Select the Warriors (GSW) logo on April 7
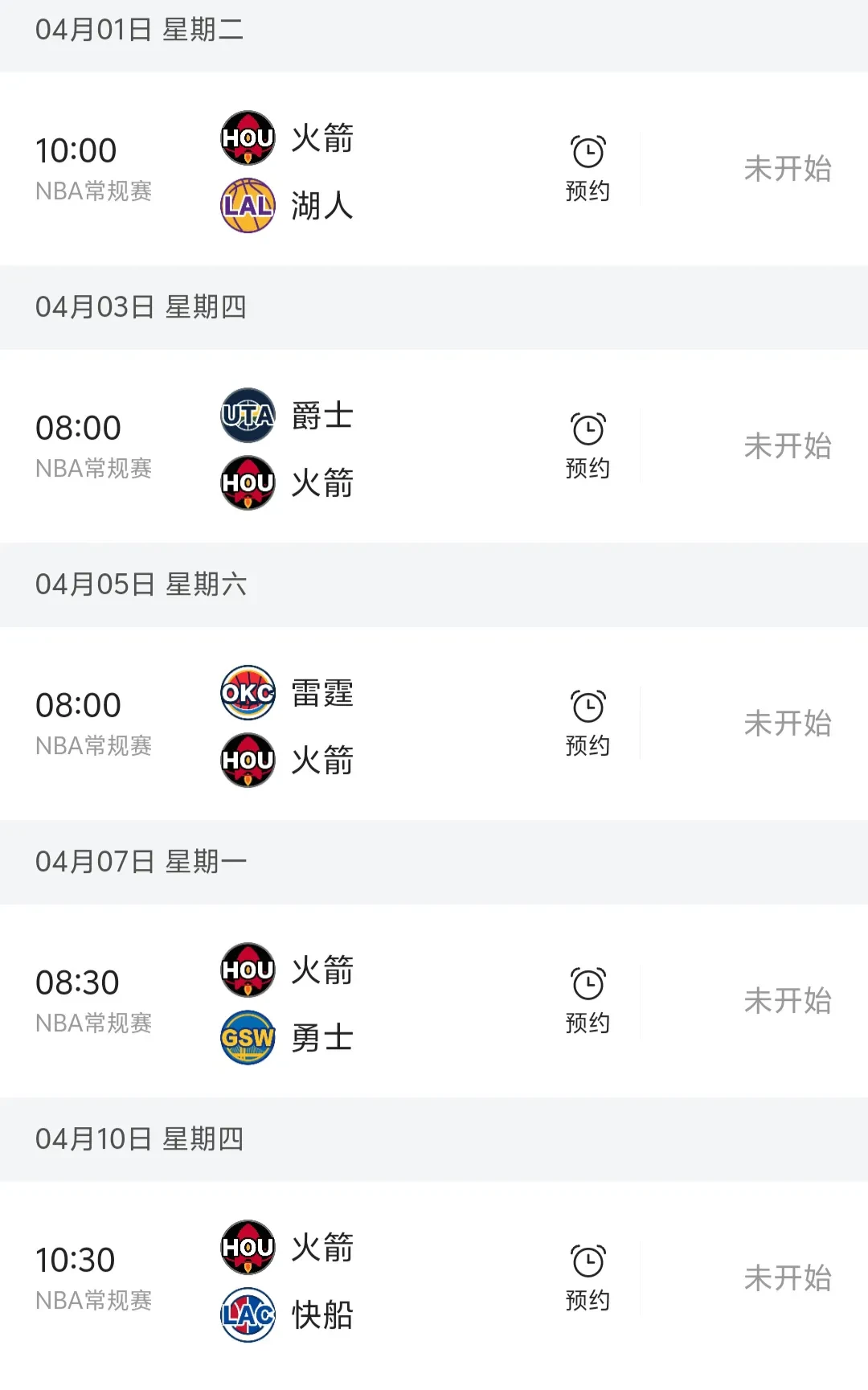Screen dimensions: 868x1390 (x=248, y=1038)
